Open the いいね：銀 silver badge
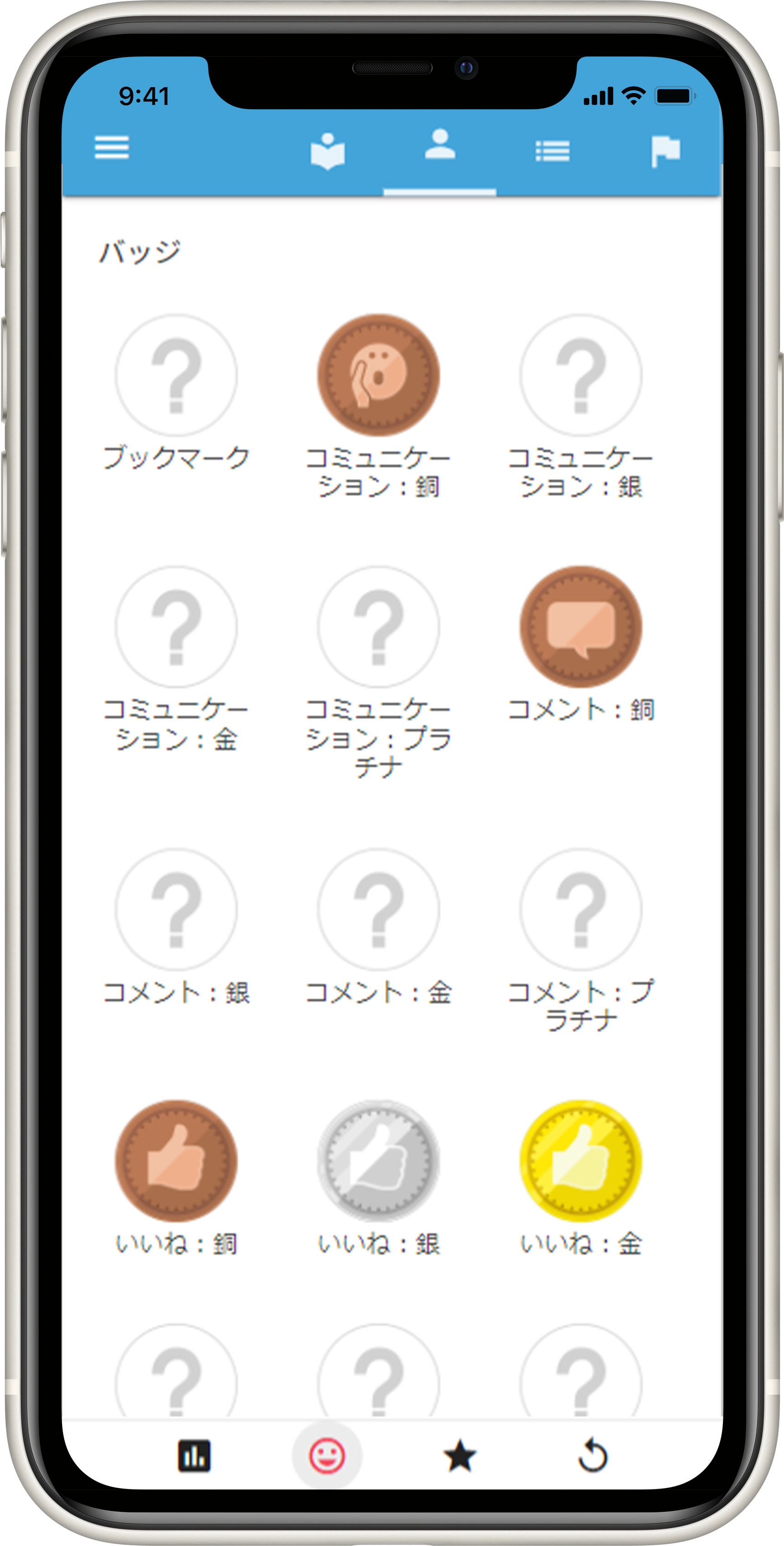Viewport: 784px width, 1546px height. (378, 1161)
